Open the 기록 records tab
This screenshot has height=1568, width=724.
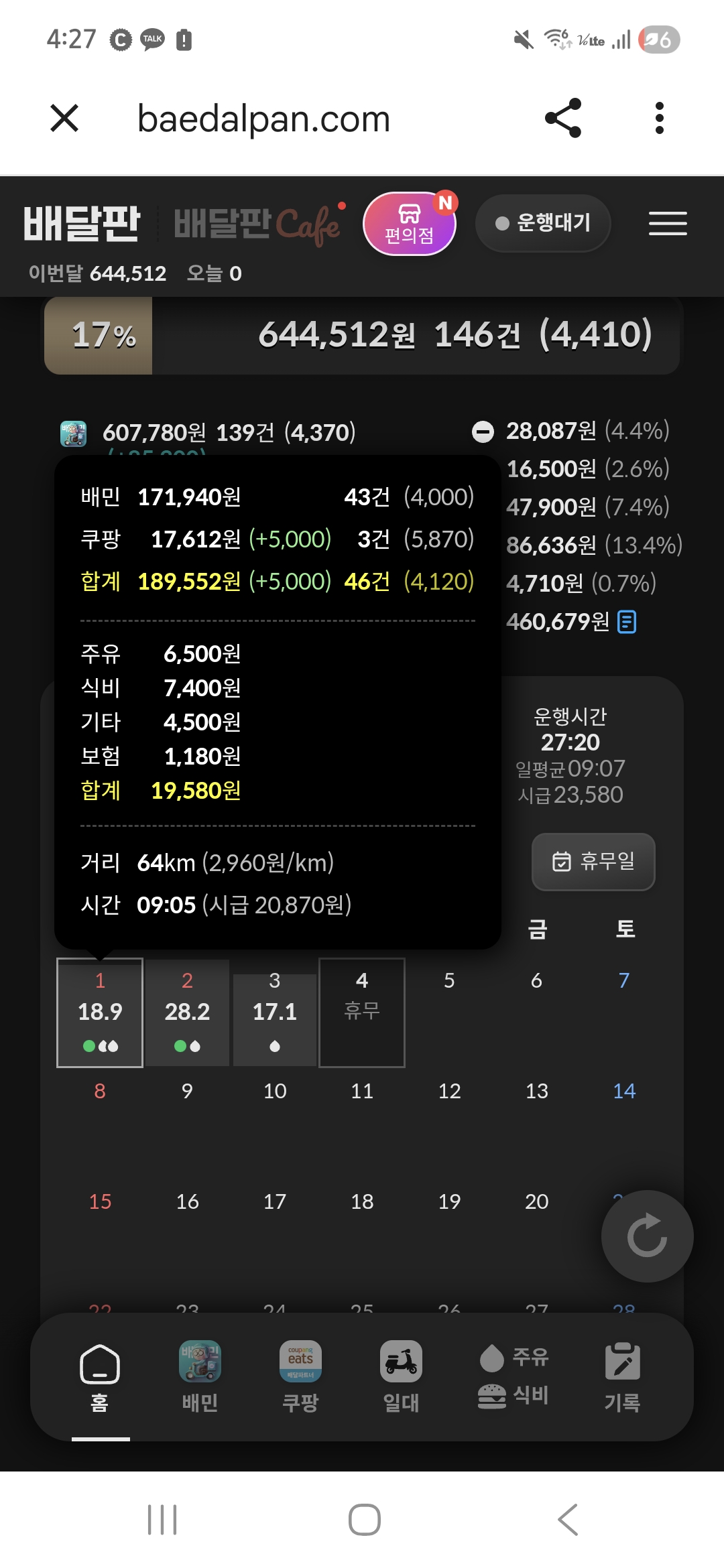point(622,1377)
